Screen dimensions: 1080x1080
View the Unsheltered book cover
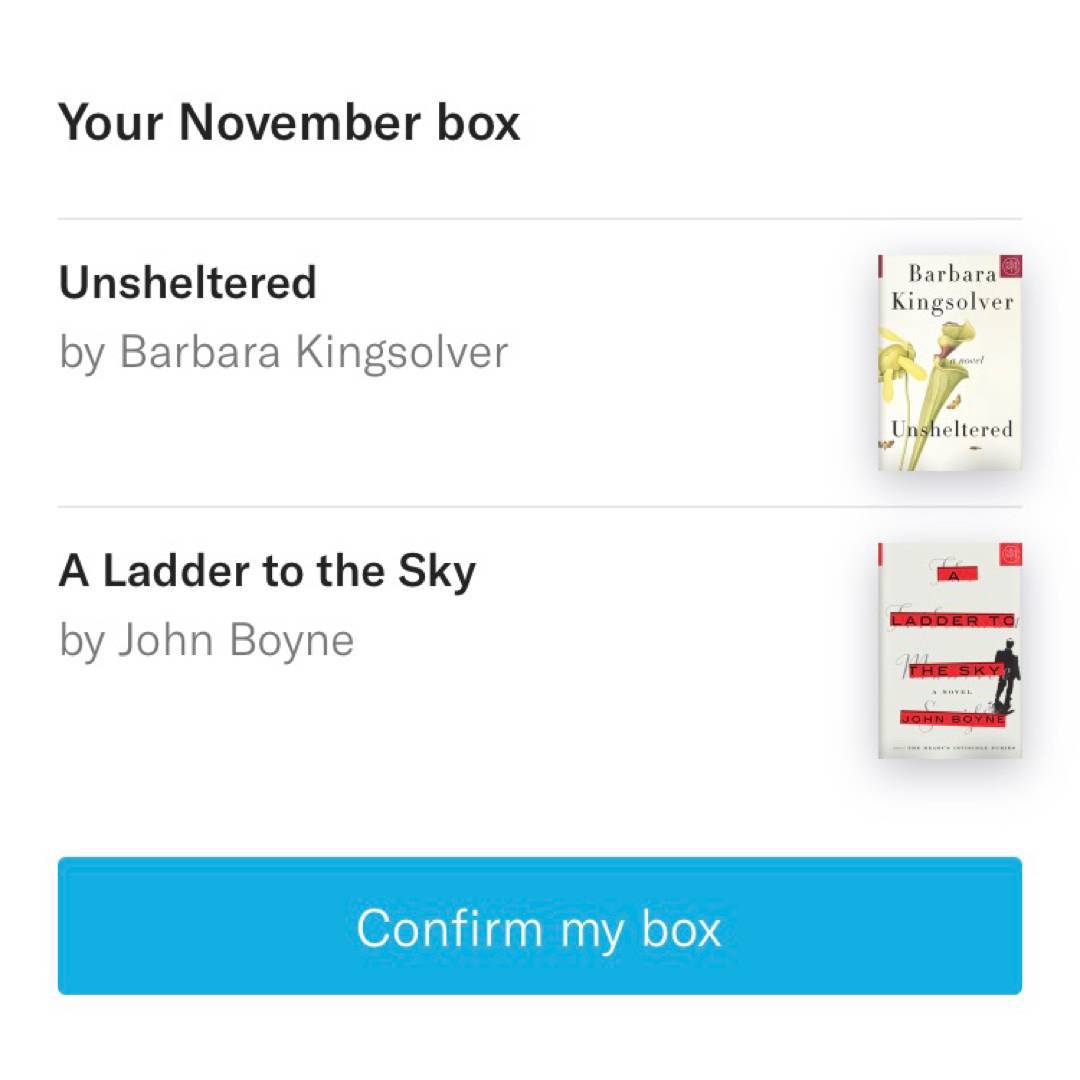949,362
